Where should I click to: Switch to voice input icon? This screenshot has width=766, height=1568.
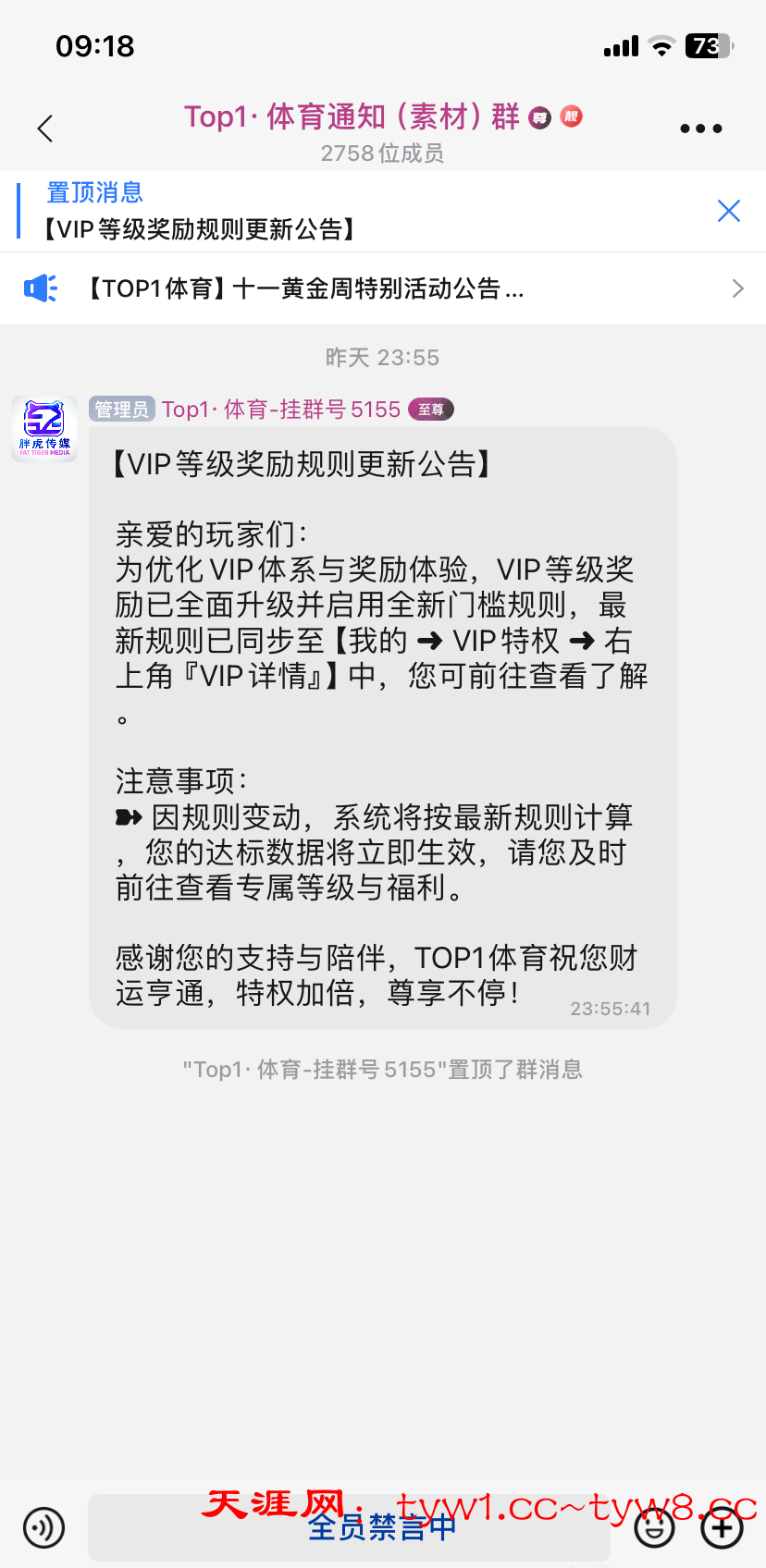pyautogui.click(x=44, y=1527)
